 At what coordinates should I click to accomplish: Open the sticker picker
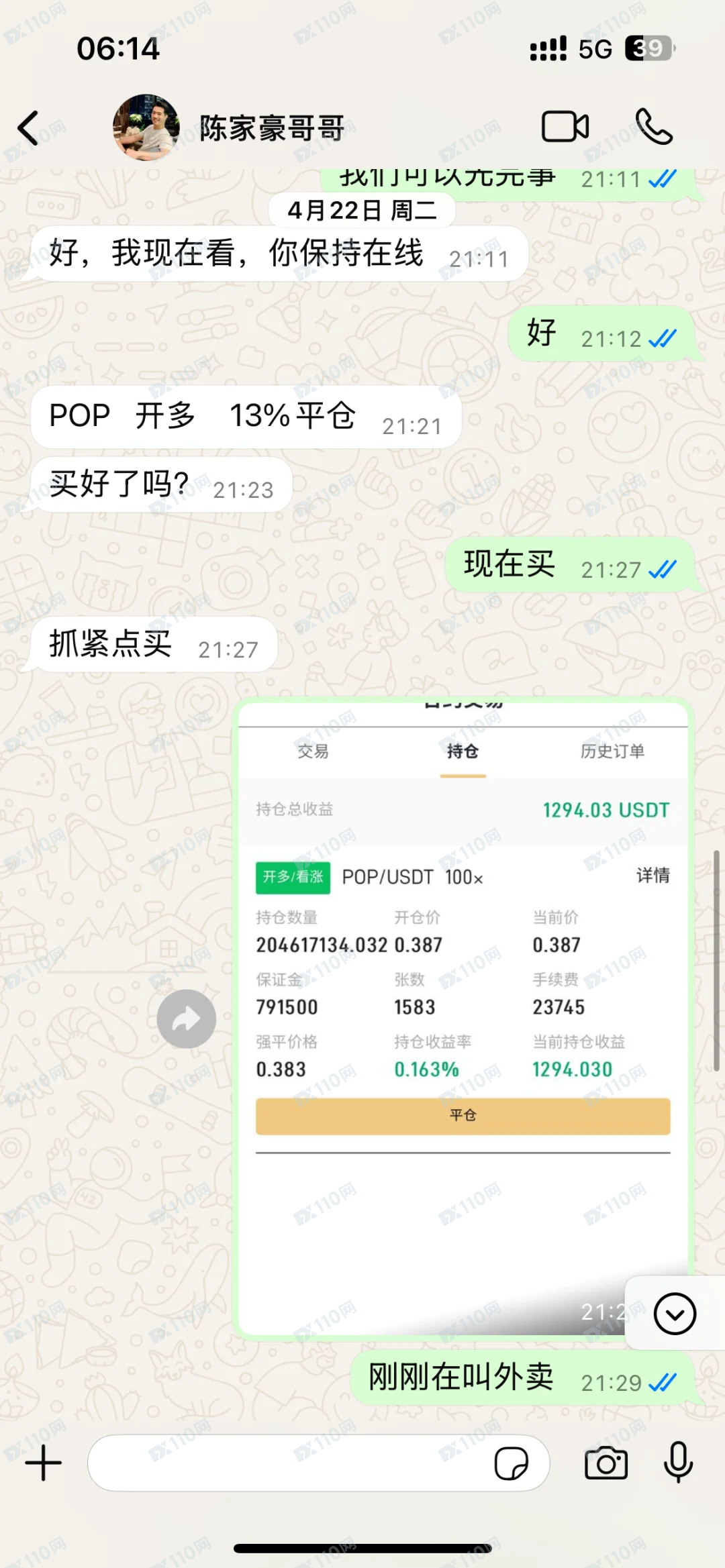[511, 1463]
